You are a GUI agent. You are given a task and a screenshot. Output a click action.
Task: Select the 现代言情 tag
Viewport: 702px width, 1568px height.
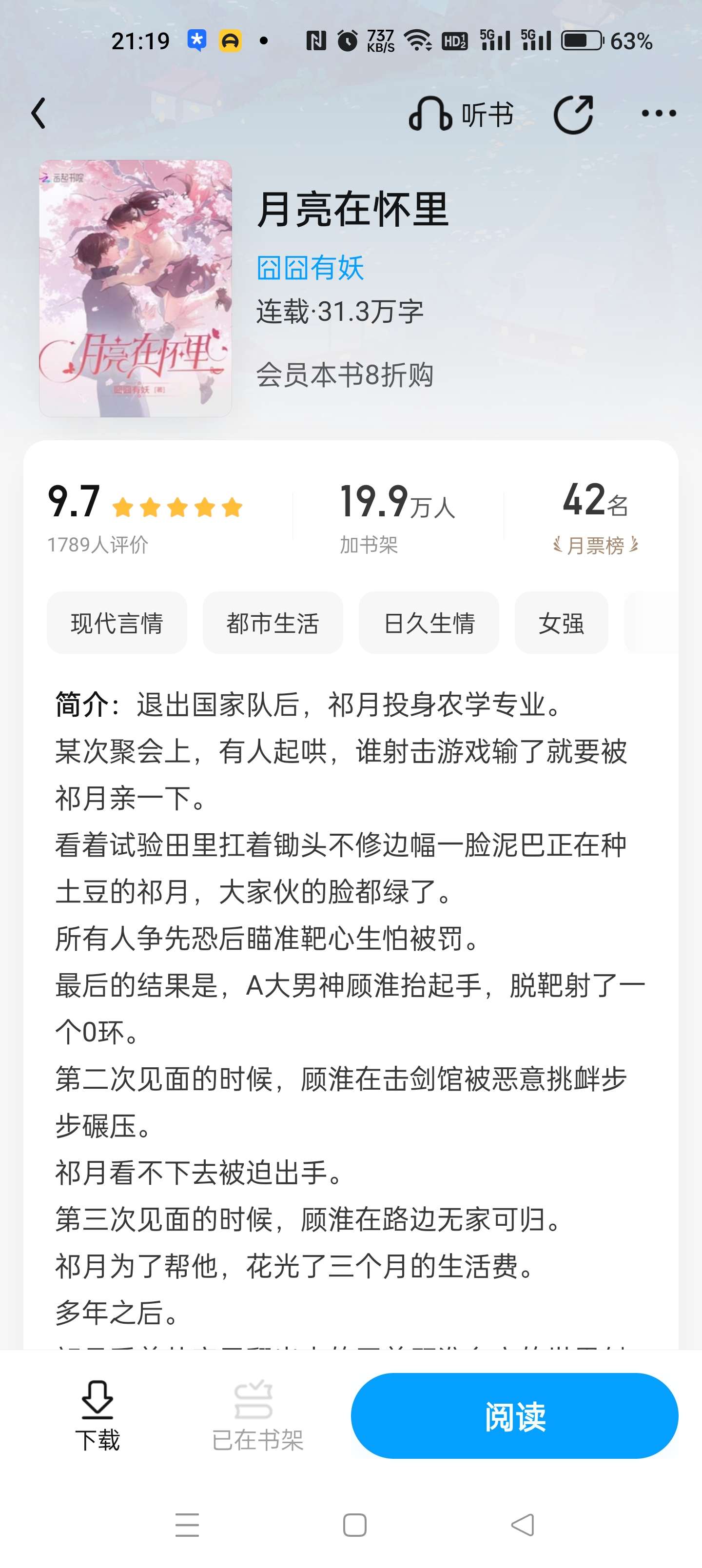117,623
